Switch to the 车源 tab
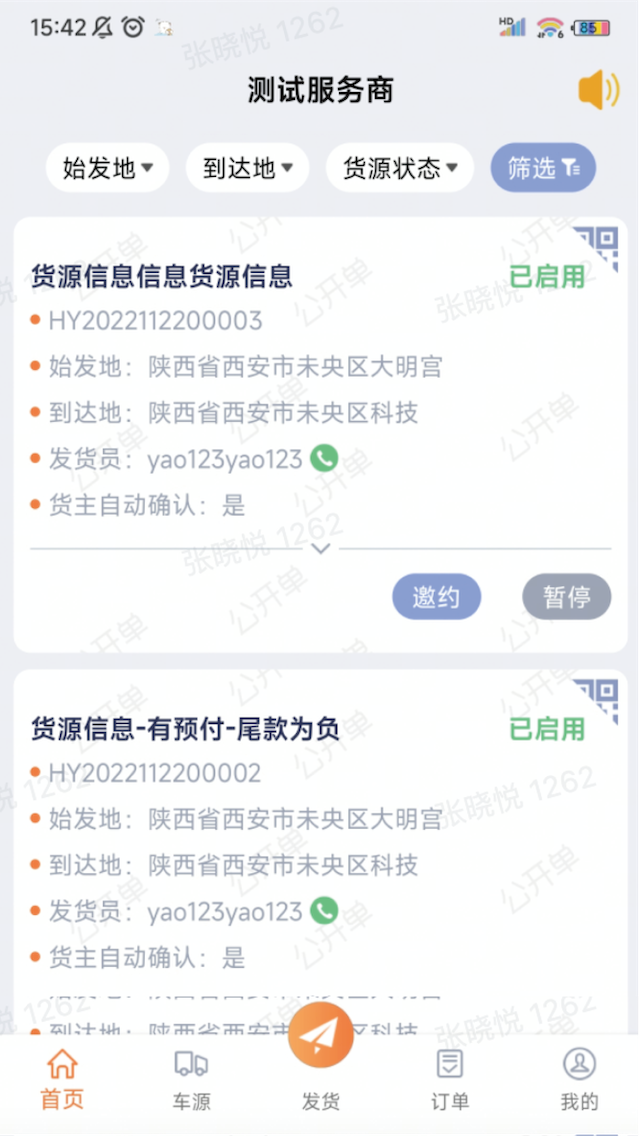639x1136 pixels. (x=191, y=1080)
